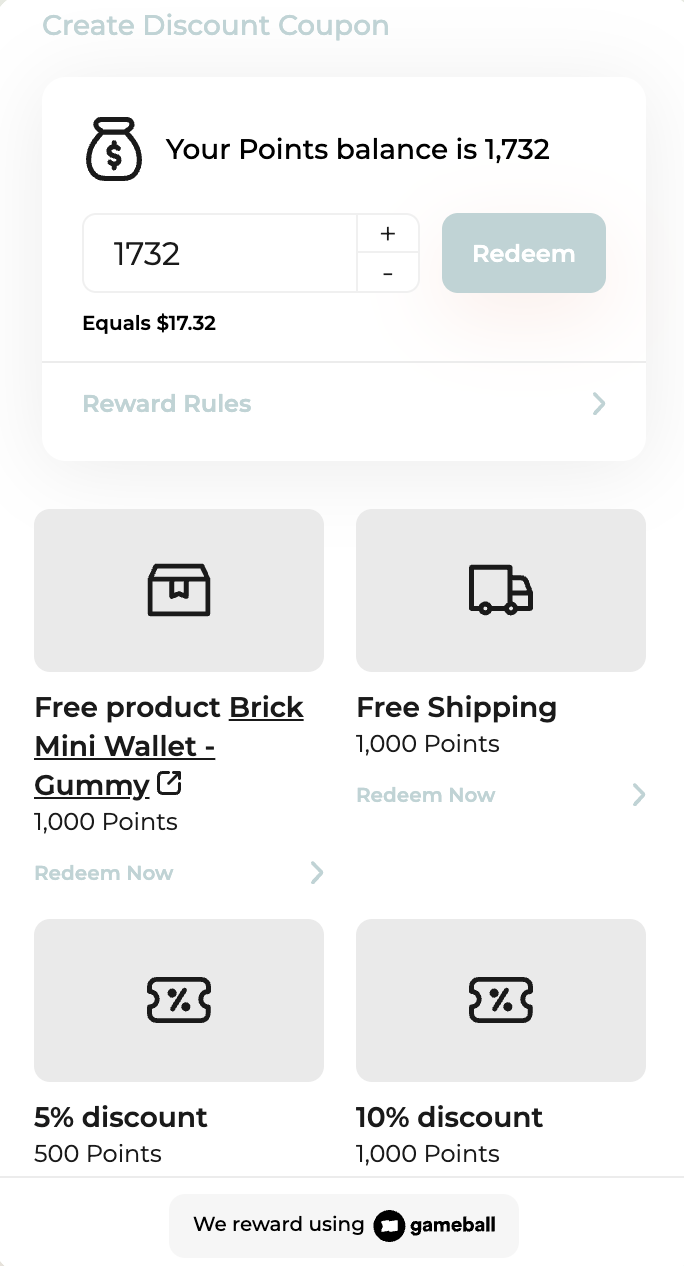
Task: Select the 10% discount reward card
Action: click(501, 1000)
